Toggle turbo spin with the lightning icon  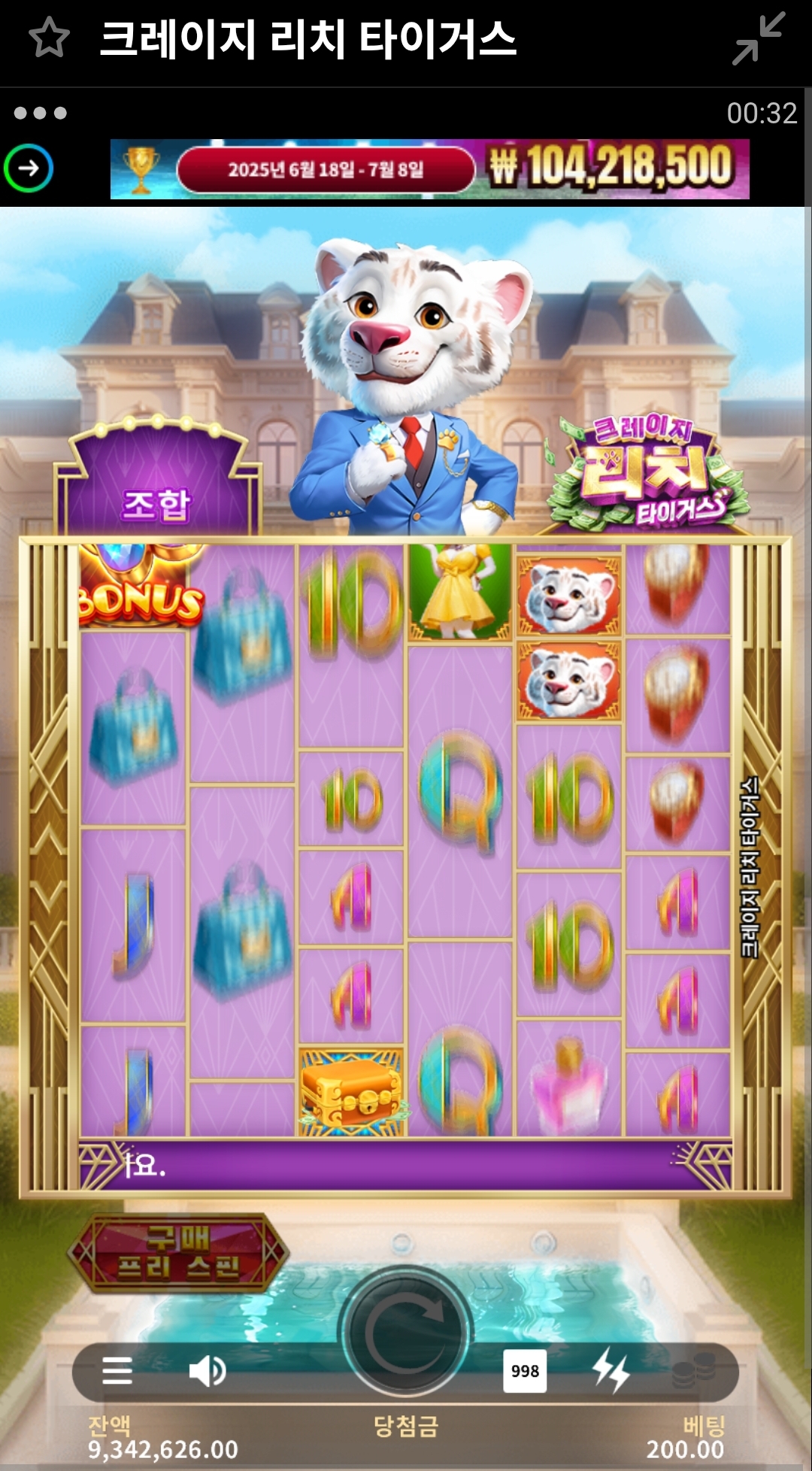pyautogui.click(x=611, y=1370)
